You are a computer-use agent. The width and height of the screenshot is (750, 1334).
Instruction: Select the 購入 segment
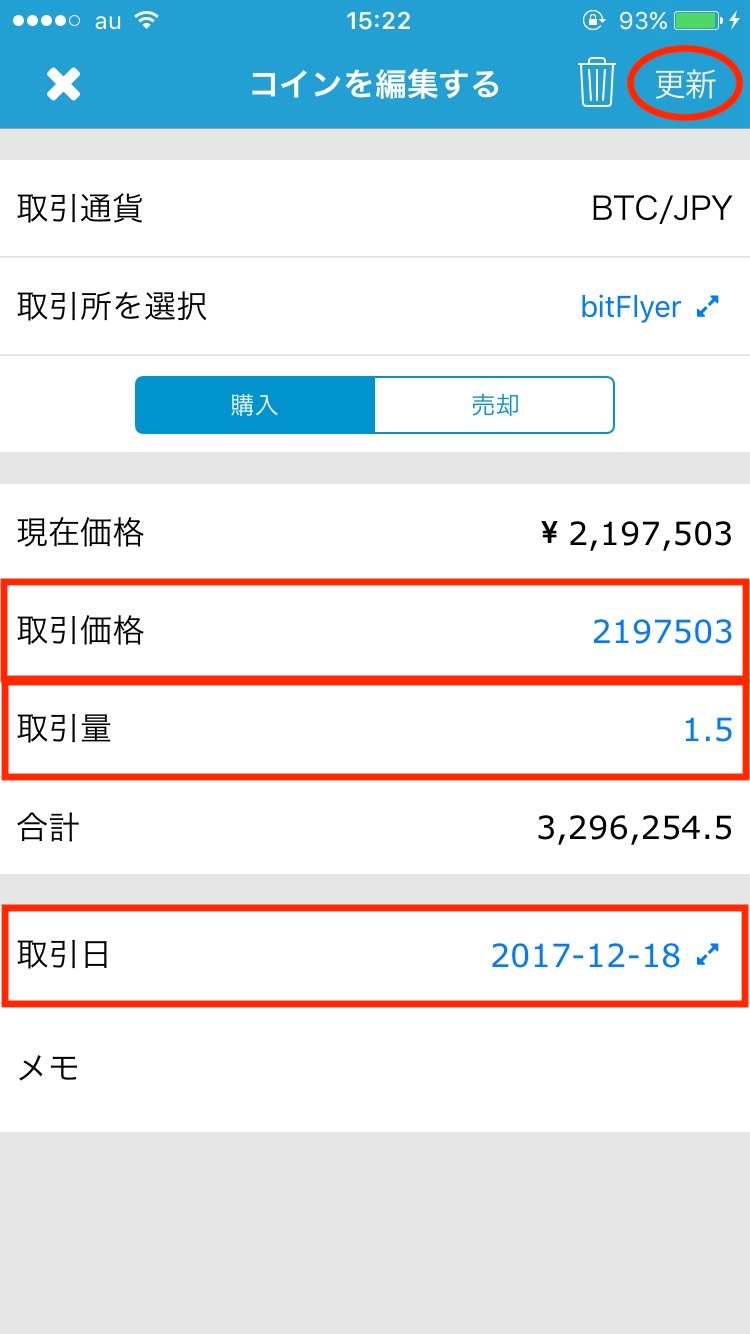[x=255, y=405]
